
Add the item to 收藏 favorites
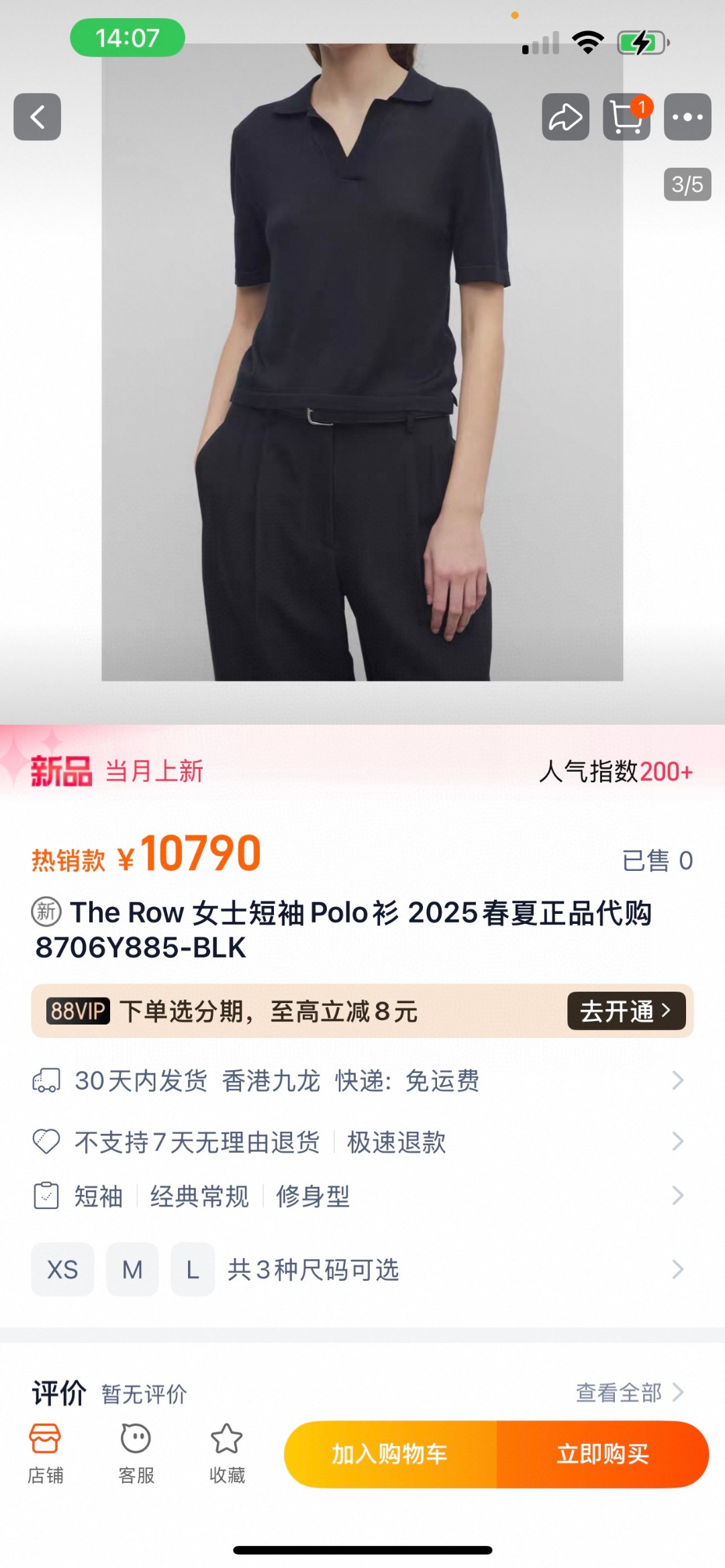(x=227, y=1453)
